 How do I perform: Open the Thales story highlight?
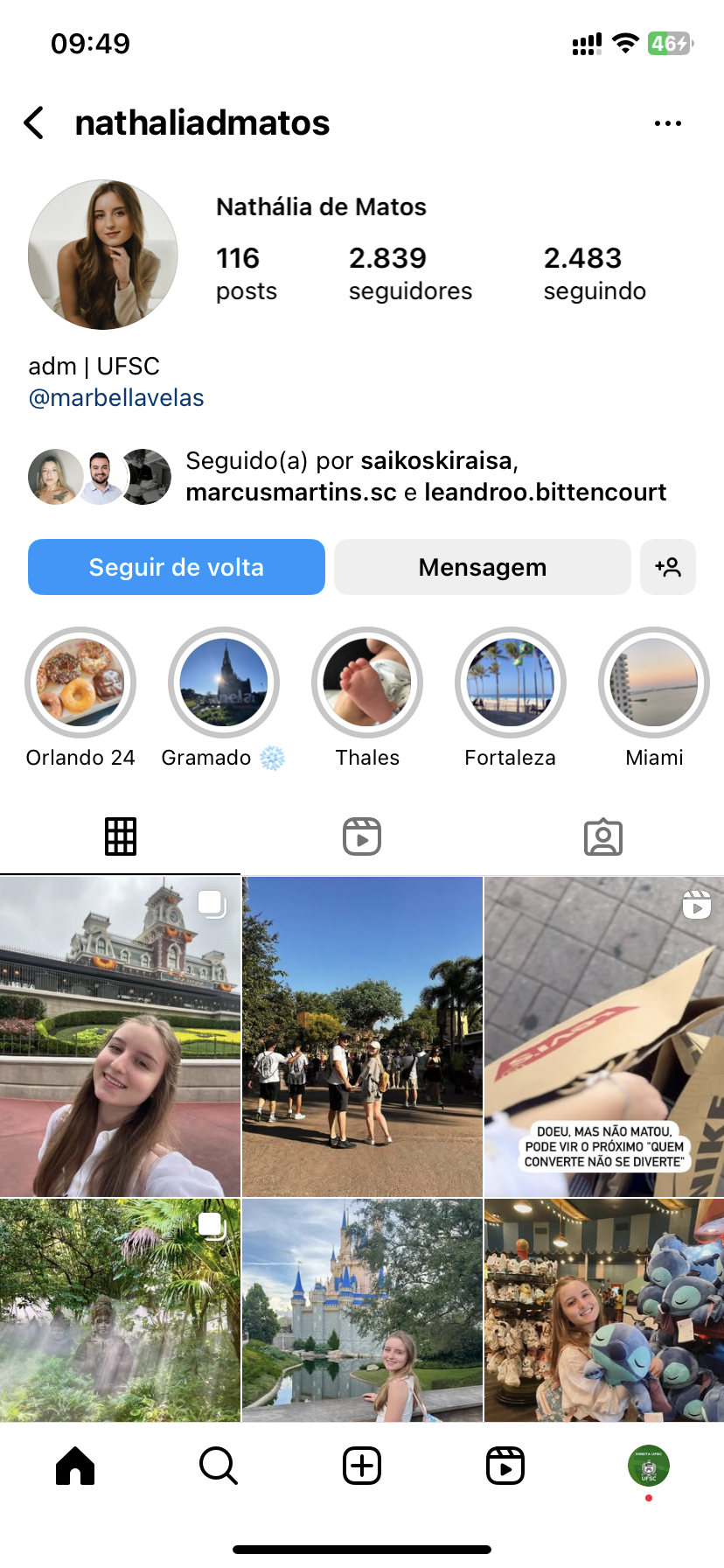pyautogui.click(x=367, y=683)
